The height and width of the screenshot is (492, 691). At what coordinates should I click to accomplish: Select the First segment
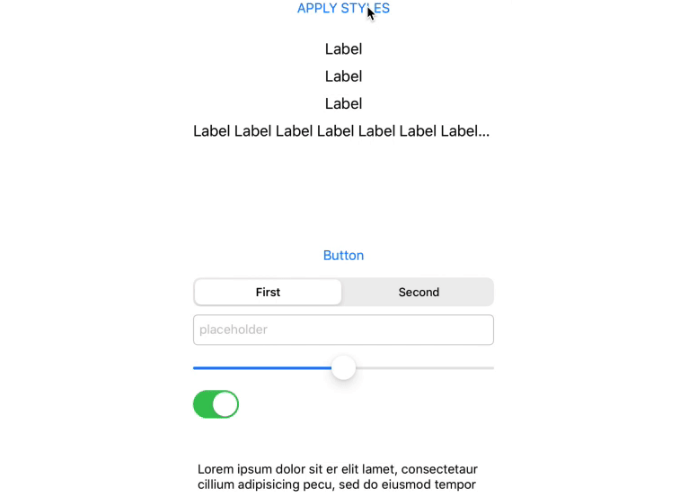pos(268,292)
